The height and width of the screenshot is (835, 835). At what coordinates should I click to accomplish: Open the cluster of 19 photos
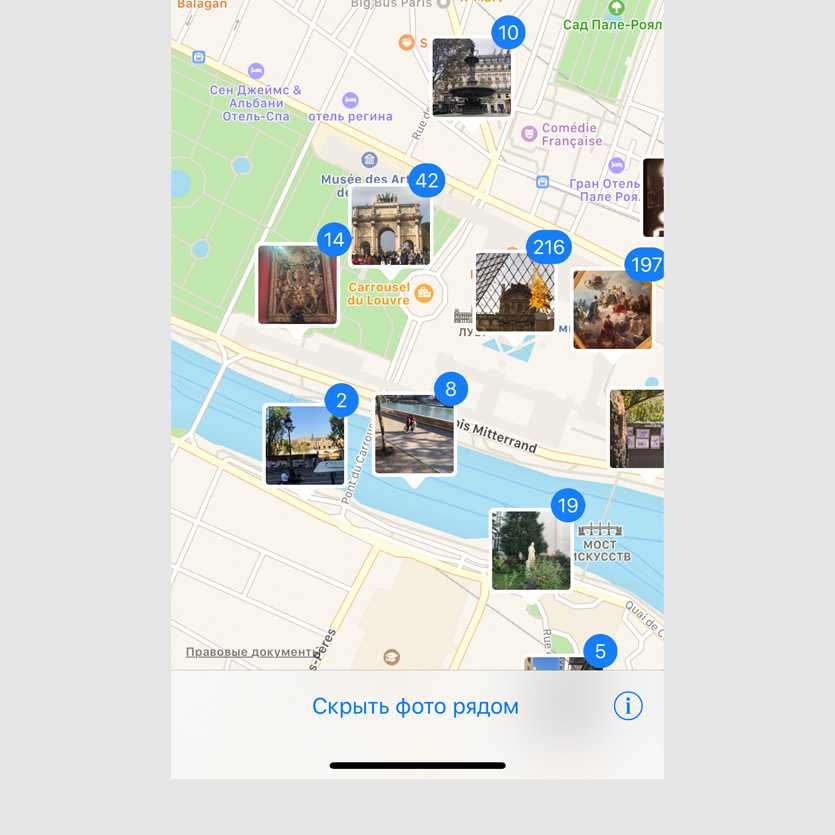531,550
